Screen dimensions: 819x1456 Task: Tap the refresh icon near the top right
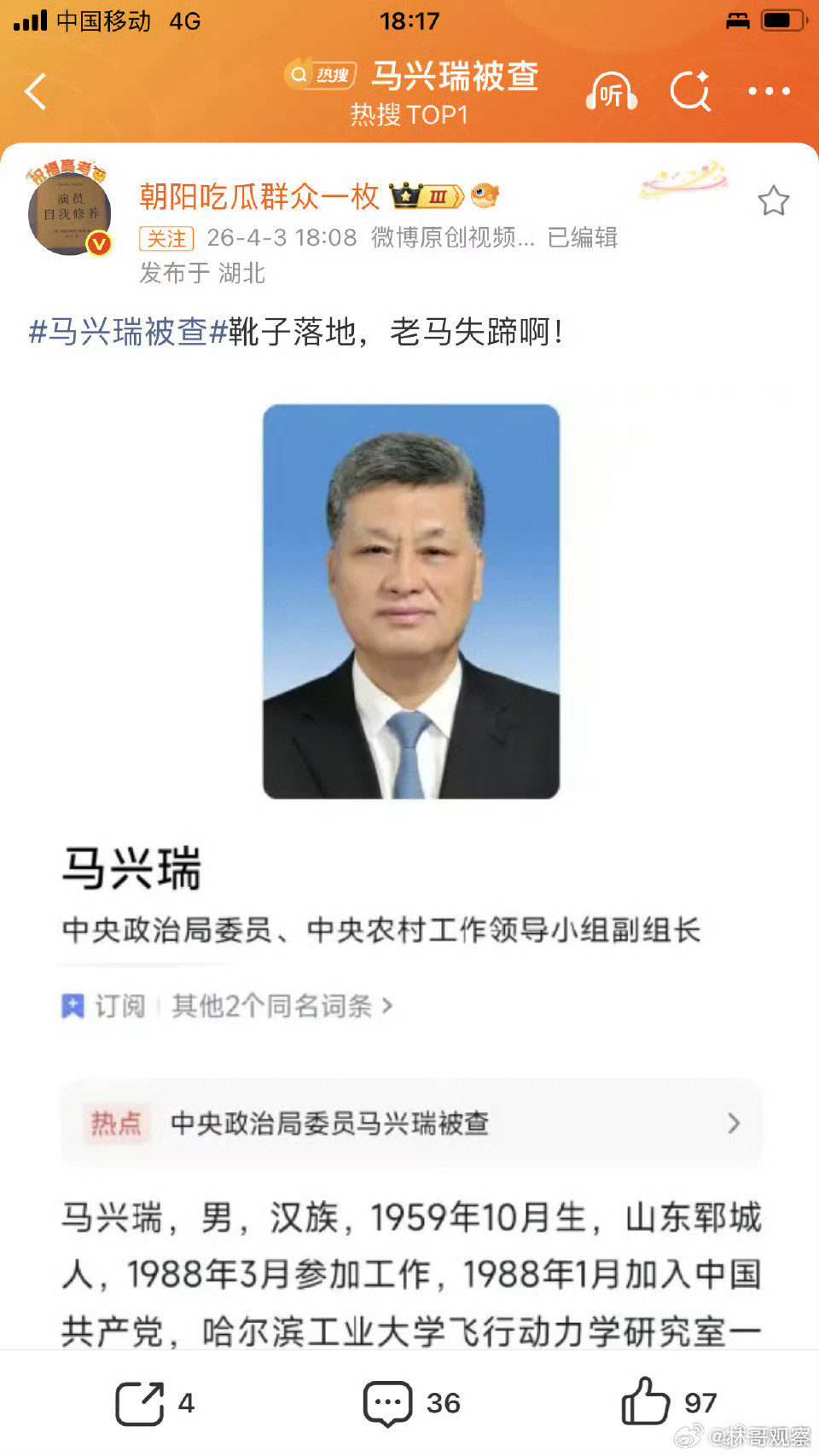pyautogui.click(x=693, y=91)
